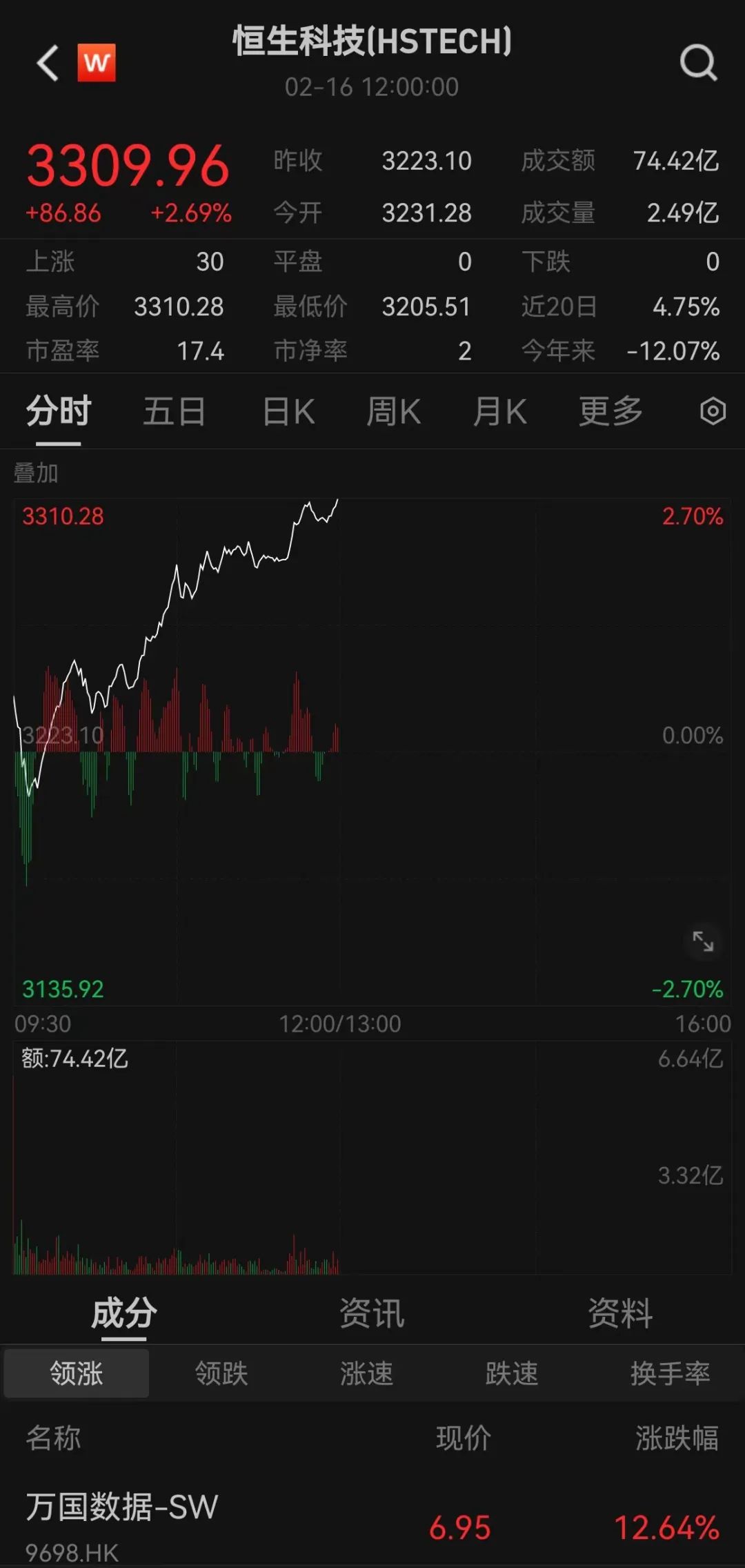This screenshot has width=745, height=1568.
Task: Open the 日K daily candlestick view
Action: (x=288, y=411)
